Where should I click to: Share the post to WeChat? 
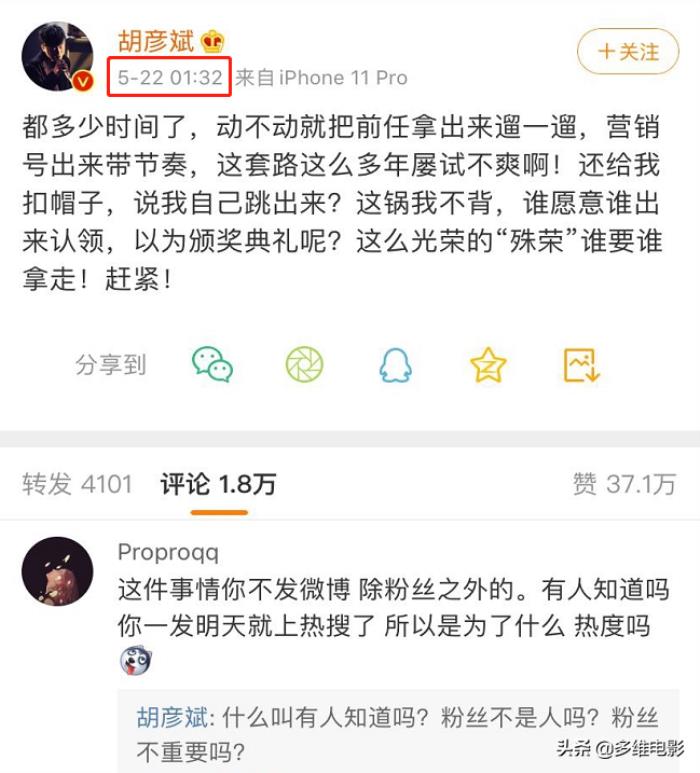212,365
